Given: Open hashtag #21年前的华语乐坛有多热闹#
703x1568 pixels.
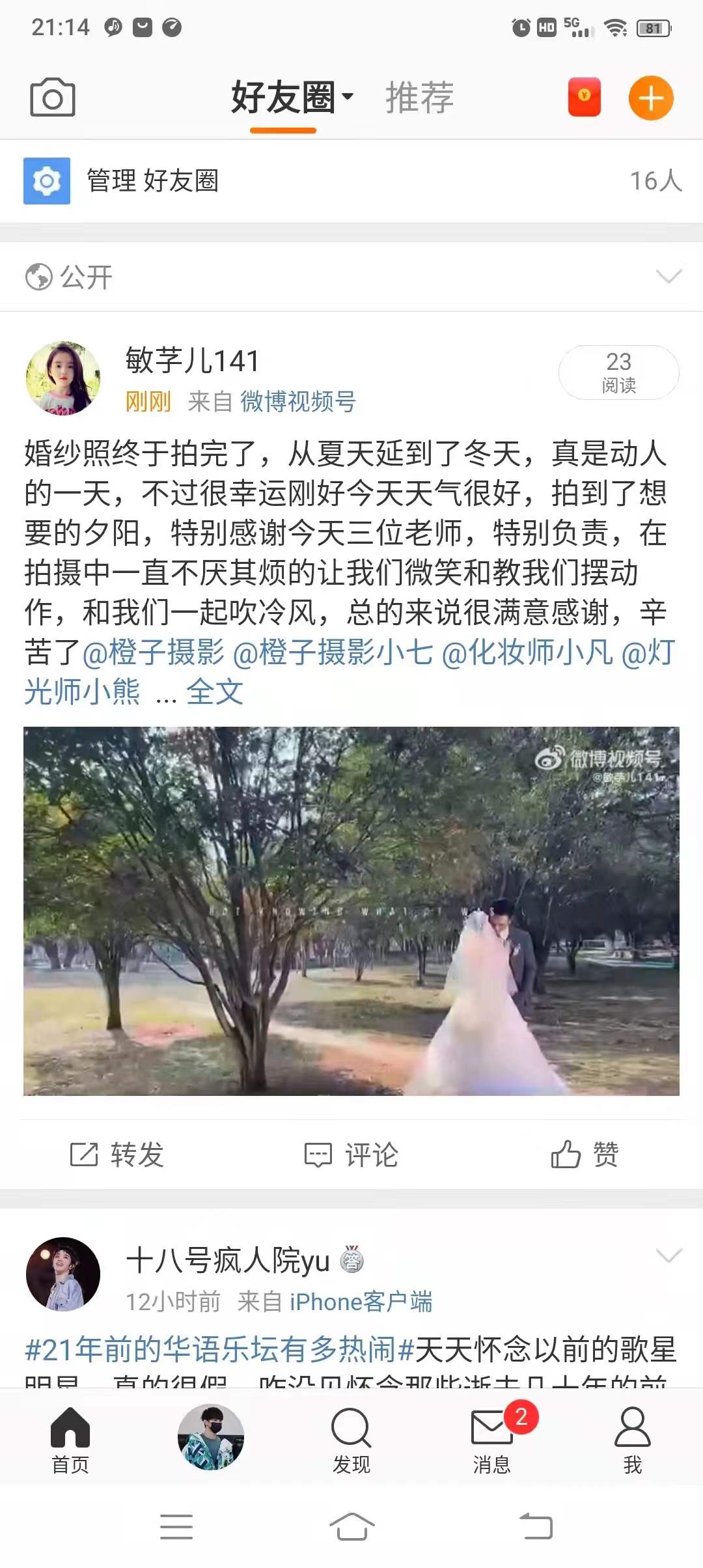Looking at the screenshot, I should point(219,1349).
